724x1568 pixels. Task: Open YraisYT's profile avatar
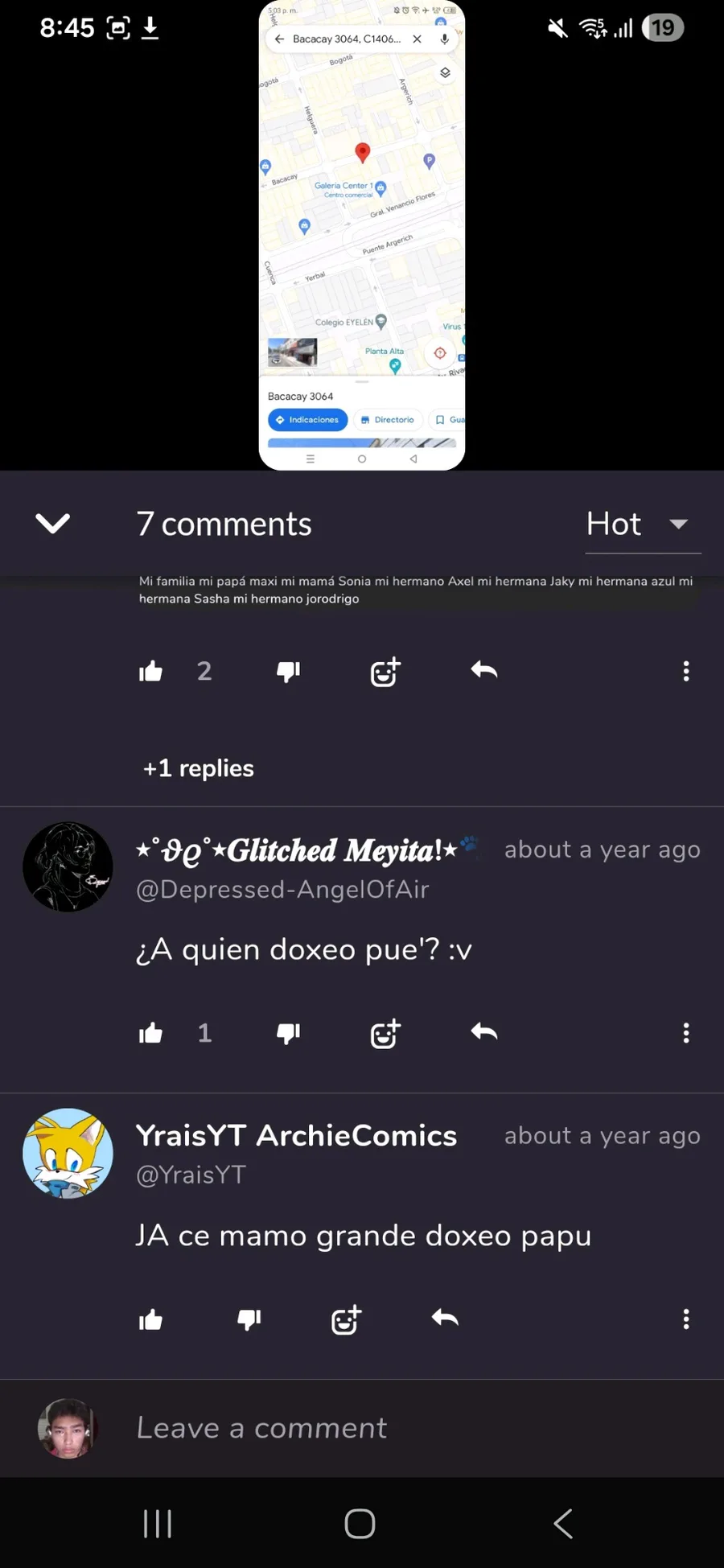pos(68,1154)
